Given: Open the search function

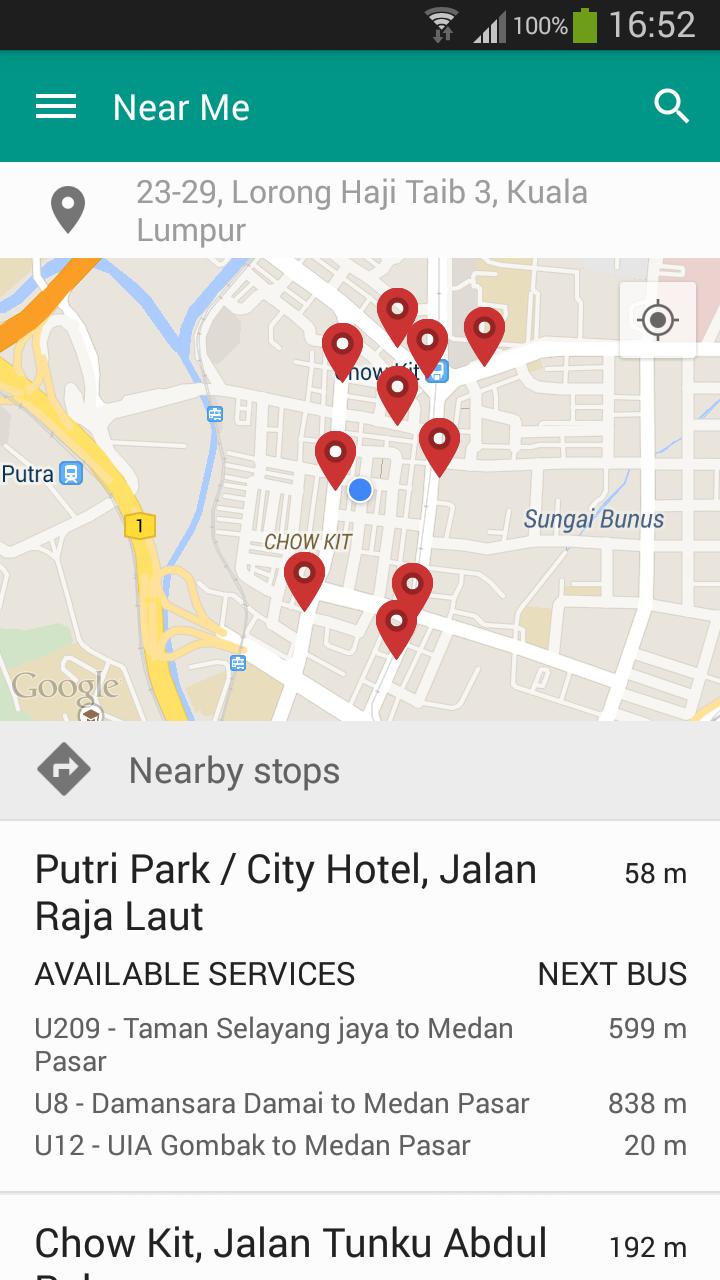Looking at the screenshot, I should click(x=671, y=105).
